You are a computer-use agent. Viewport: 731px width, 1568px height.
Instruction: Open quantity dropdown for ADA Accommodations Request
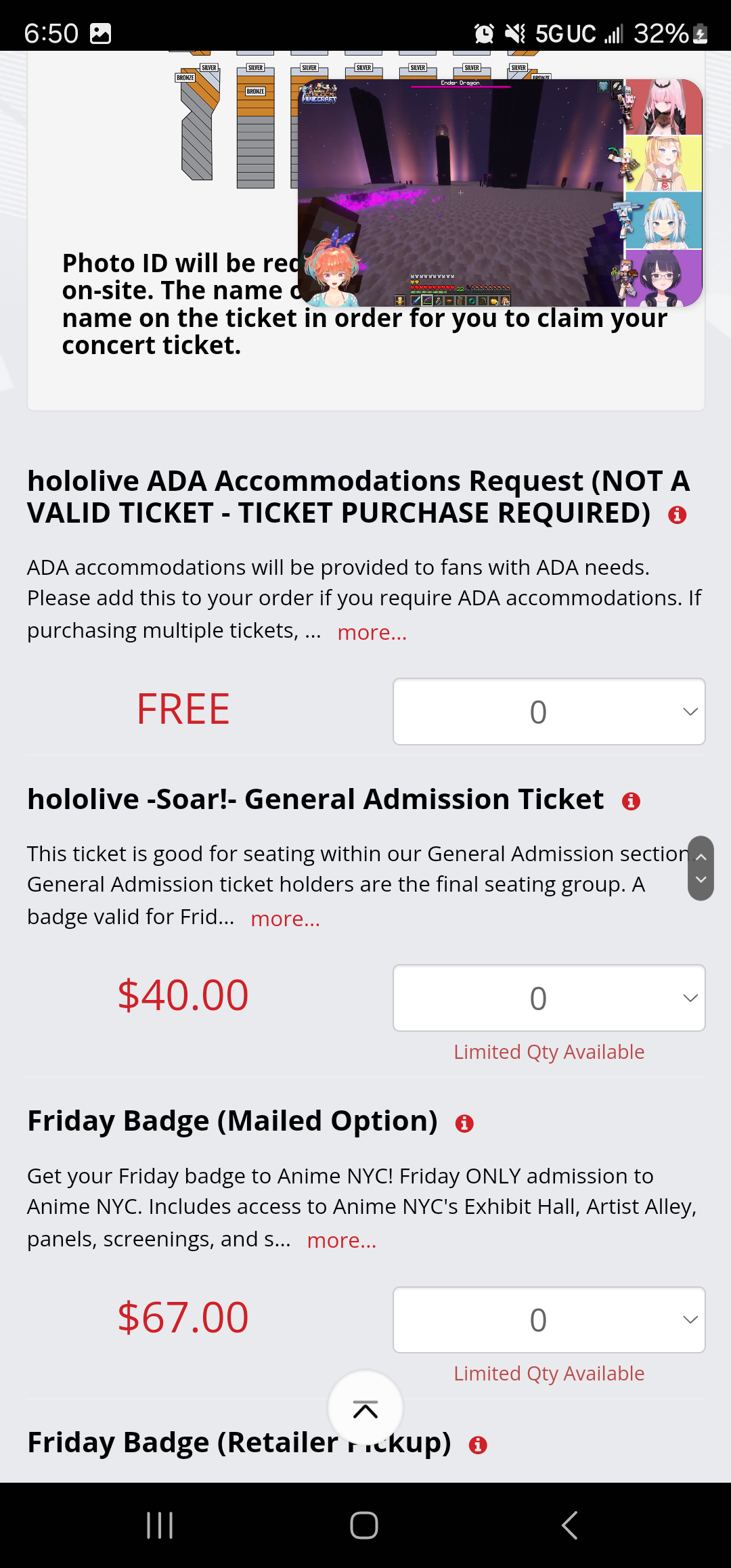click(548, 712)
